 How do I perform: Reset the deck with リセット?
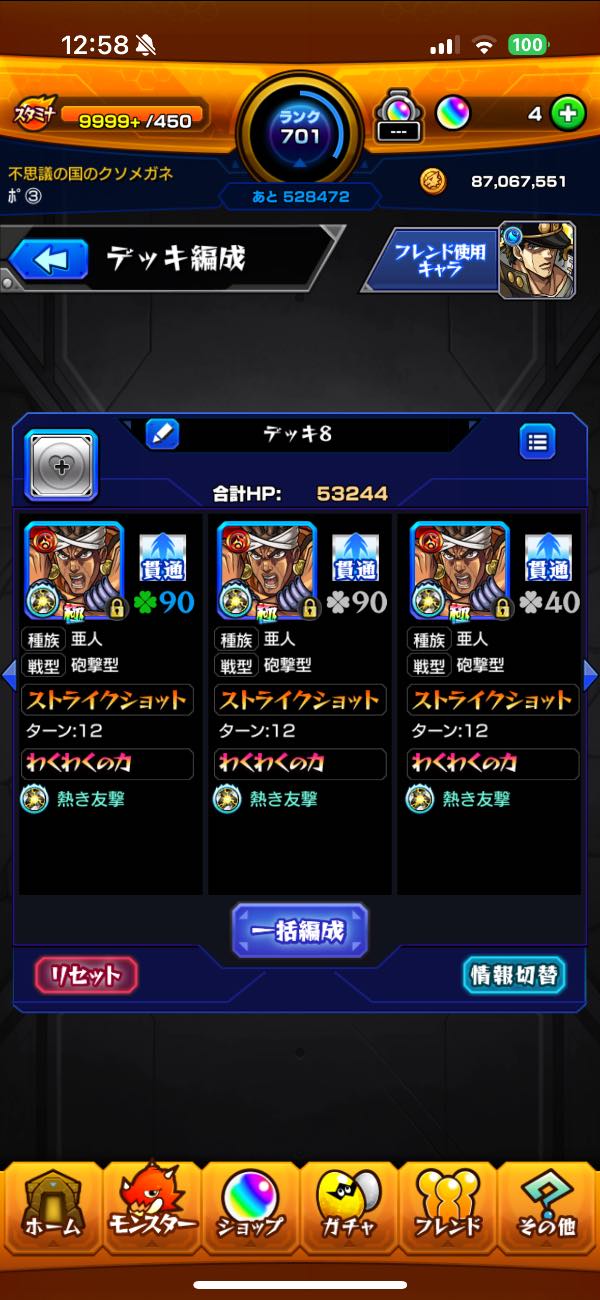click(x=86, y=974)
